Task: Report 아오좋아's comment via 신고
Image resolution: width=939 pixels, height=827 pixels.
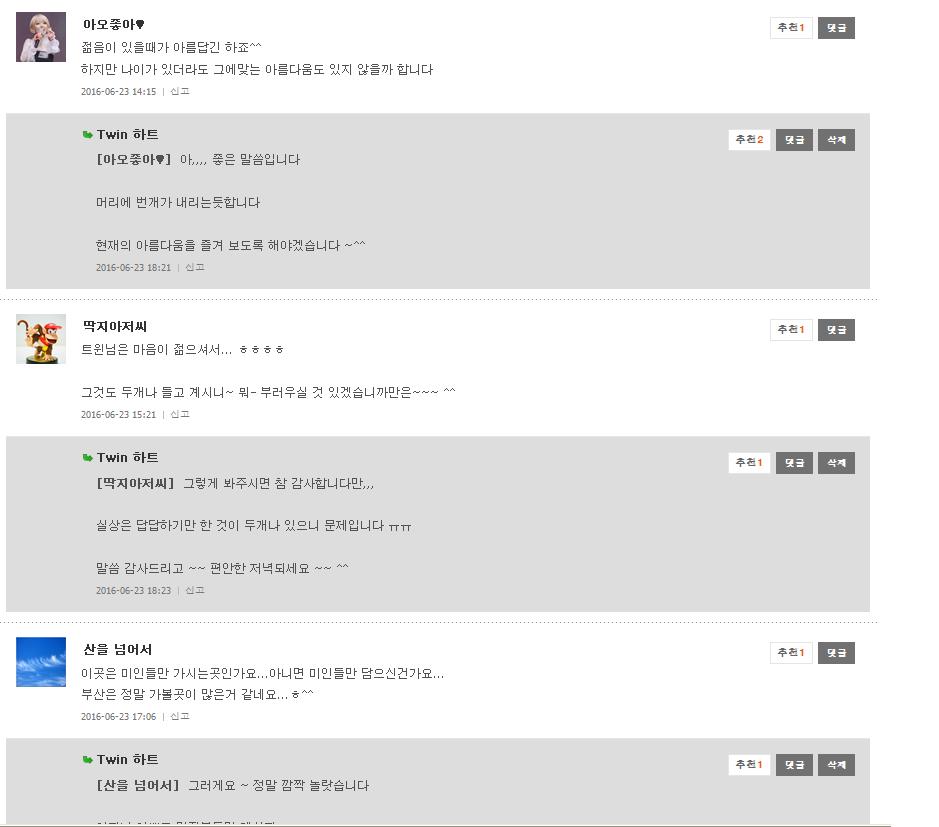Action: tap(180, 91)
